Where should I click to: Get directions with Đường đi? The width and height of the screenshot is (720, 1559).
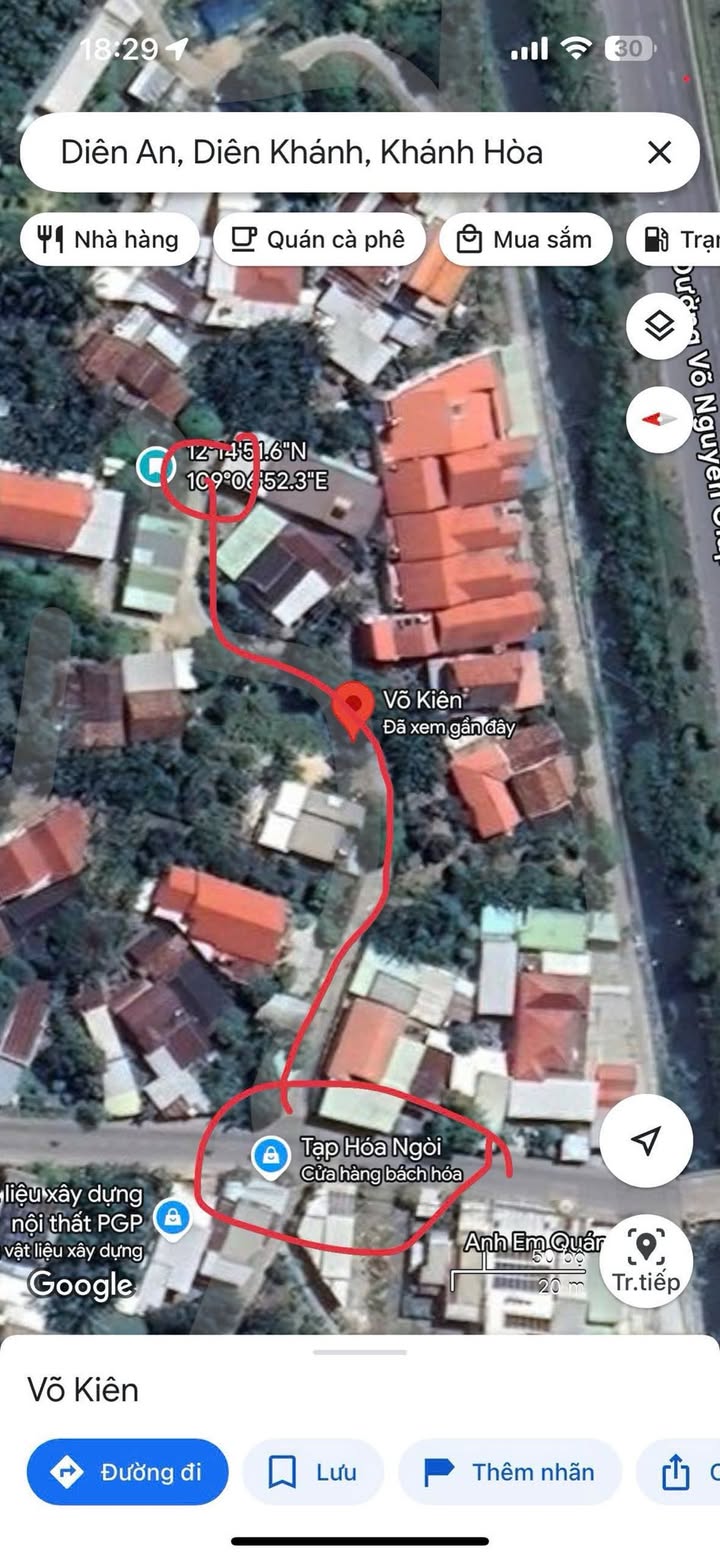pos(128,1472)
